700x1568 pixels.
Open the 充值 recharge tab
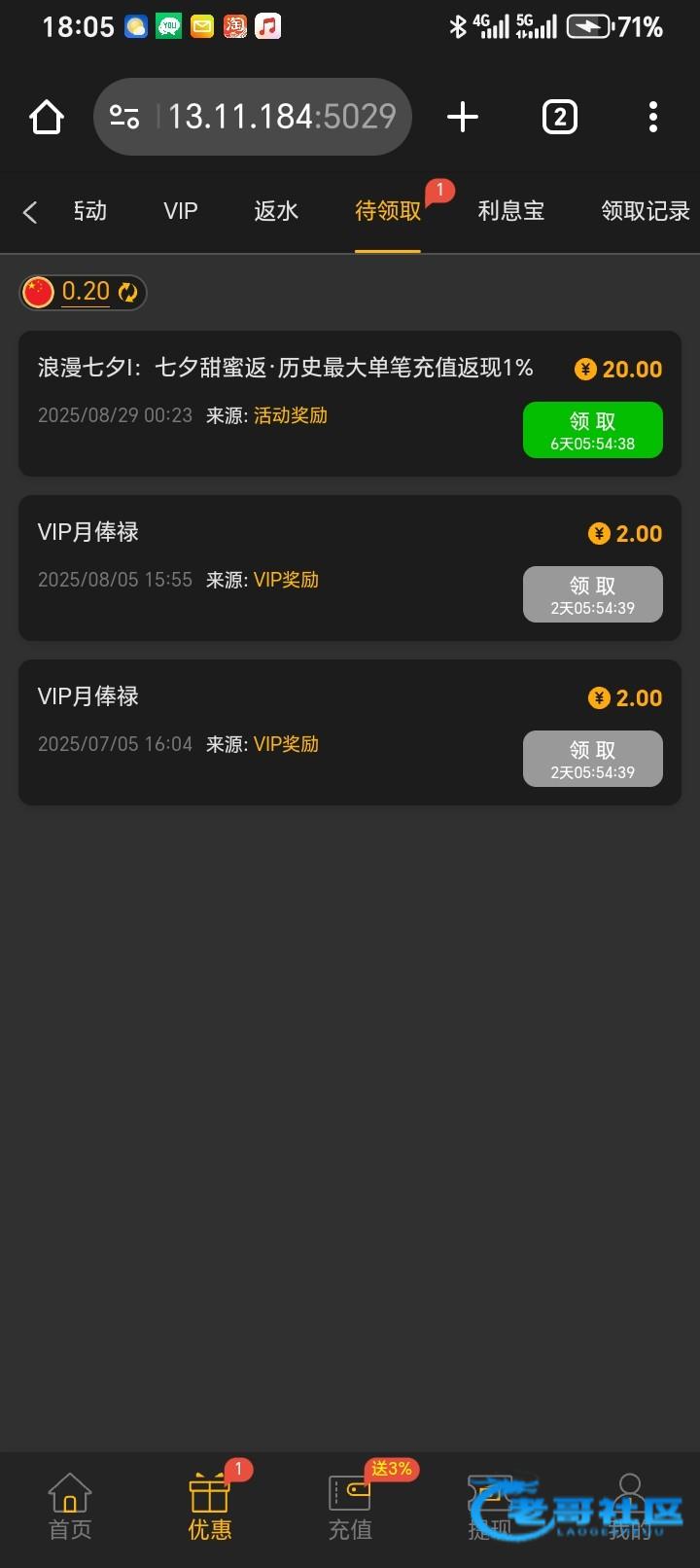tap(350, 1508)
